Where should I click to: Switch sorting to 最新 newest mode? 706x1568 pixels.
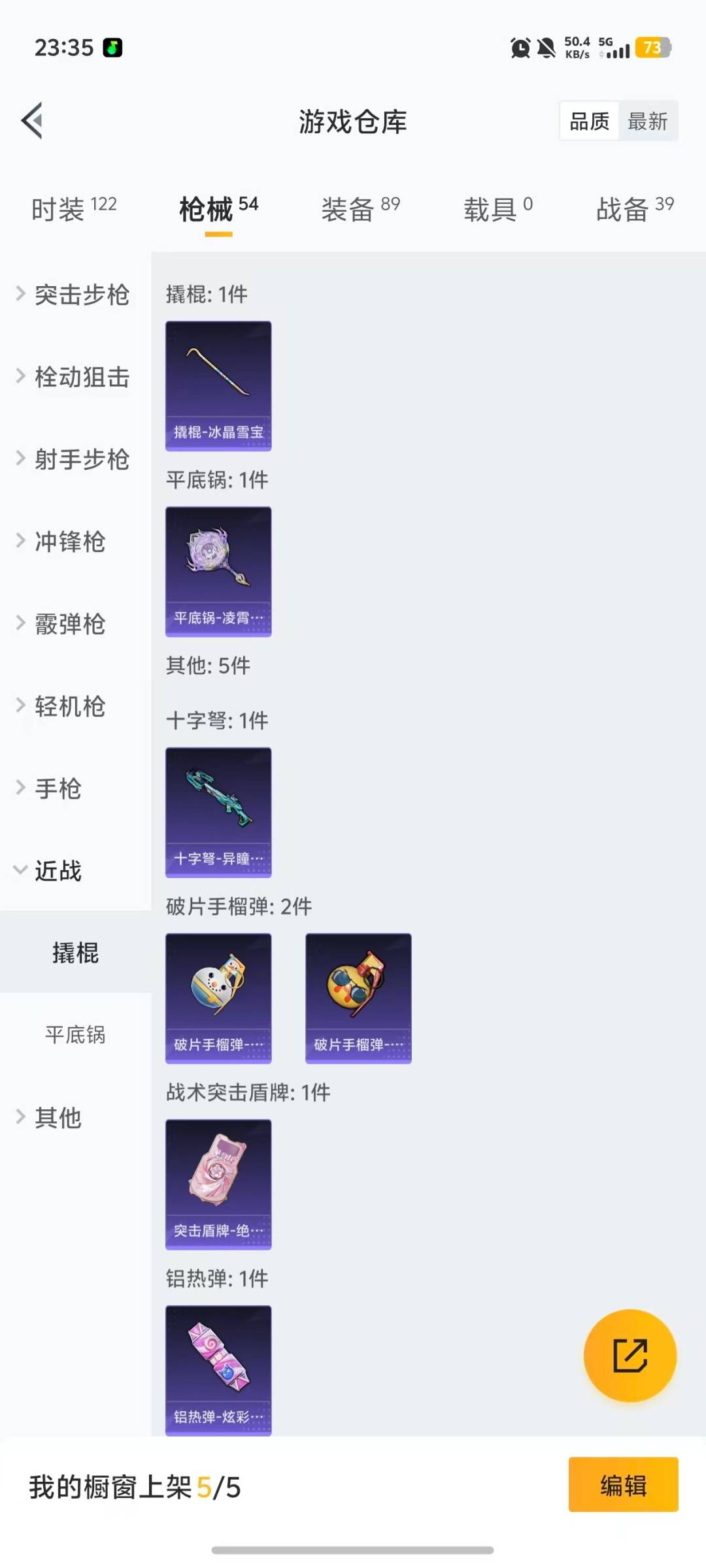click(648, 121)
